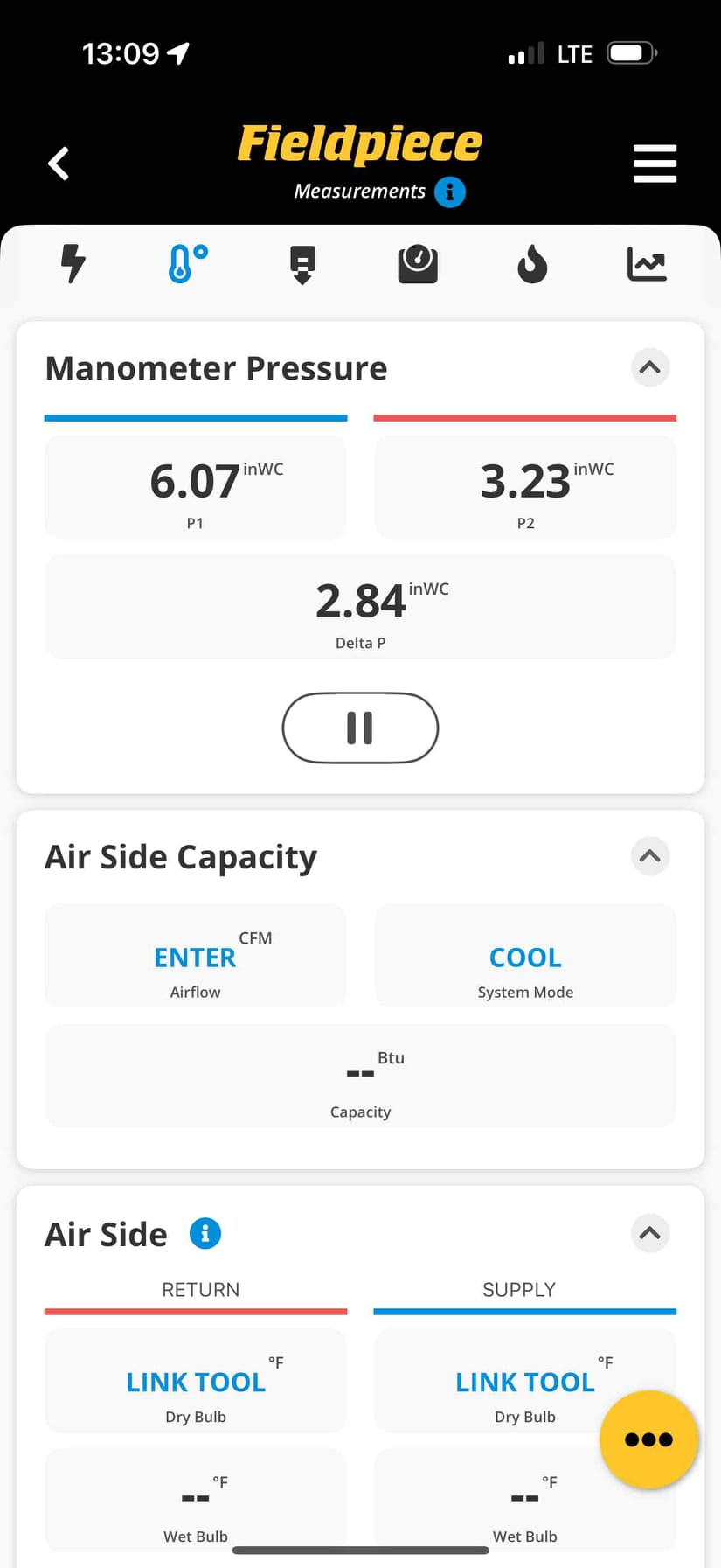
Task: Open the hamburger menu
Action: point(655,163)
